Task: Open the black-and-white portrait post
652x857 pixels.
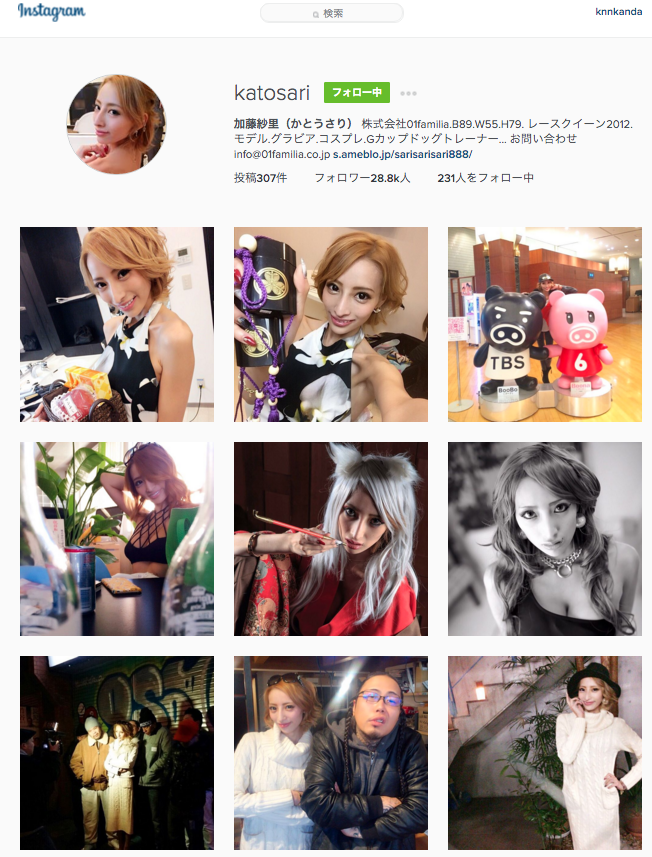Action: (545, 538)
